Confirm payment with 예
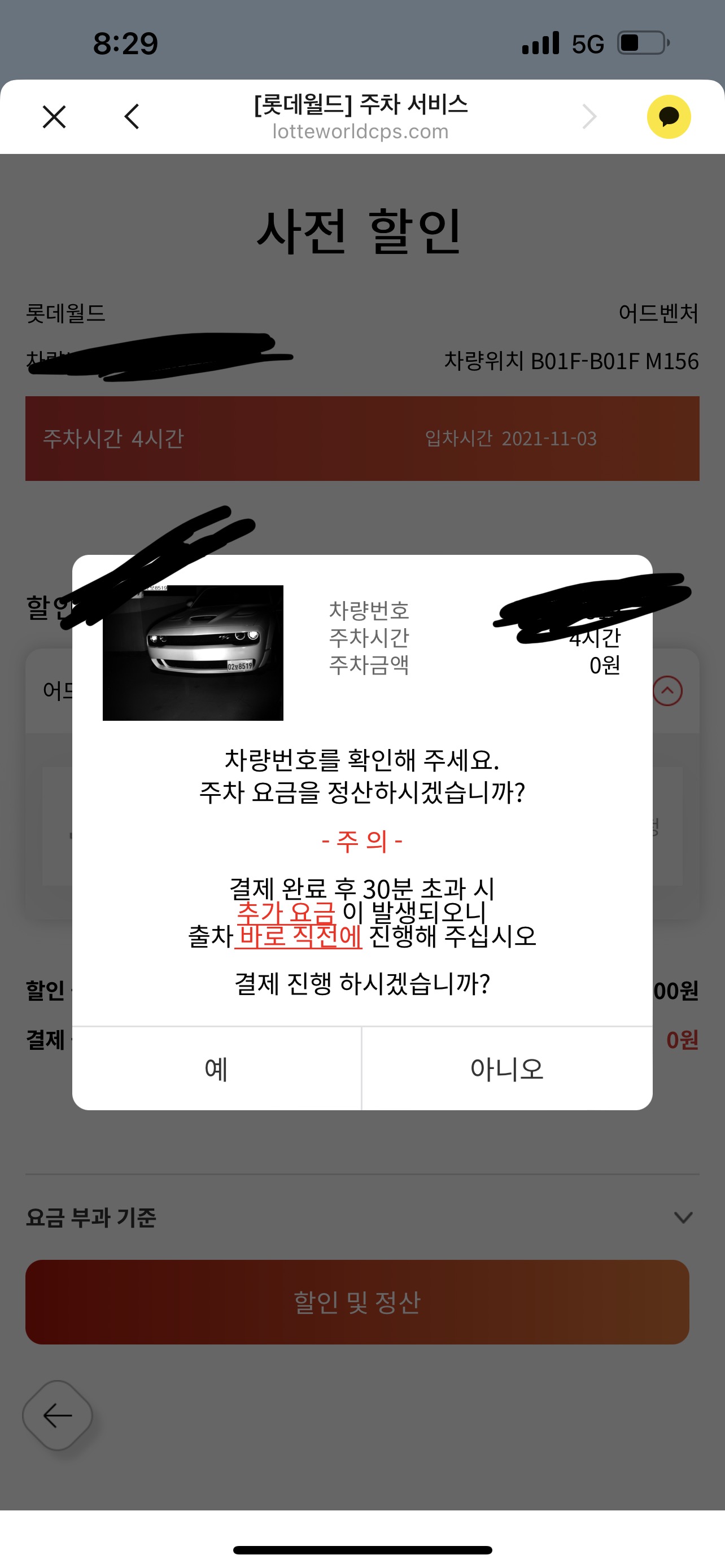725x1568 pixels. tap(216, 1069)
